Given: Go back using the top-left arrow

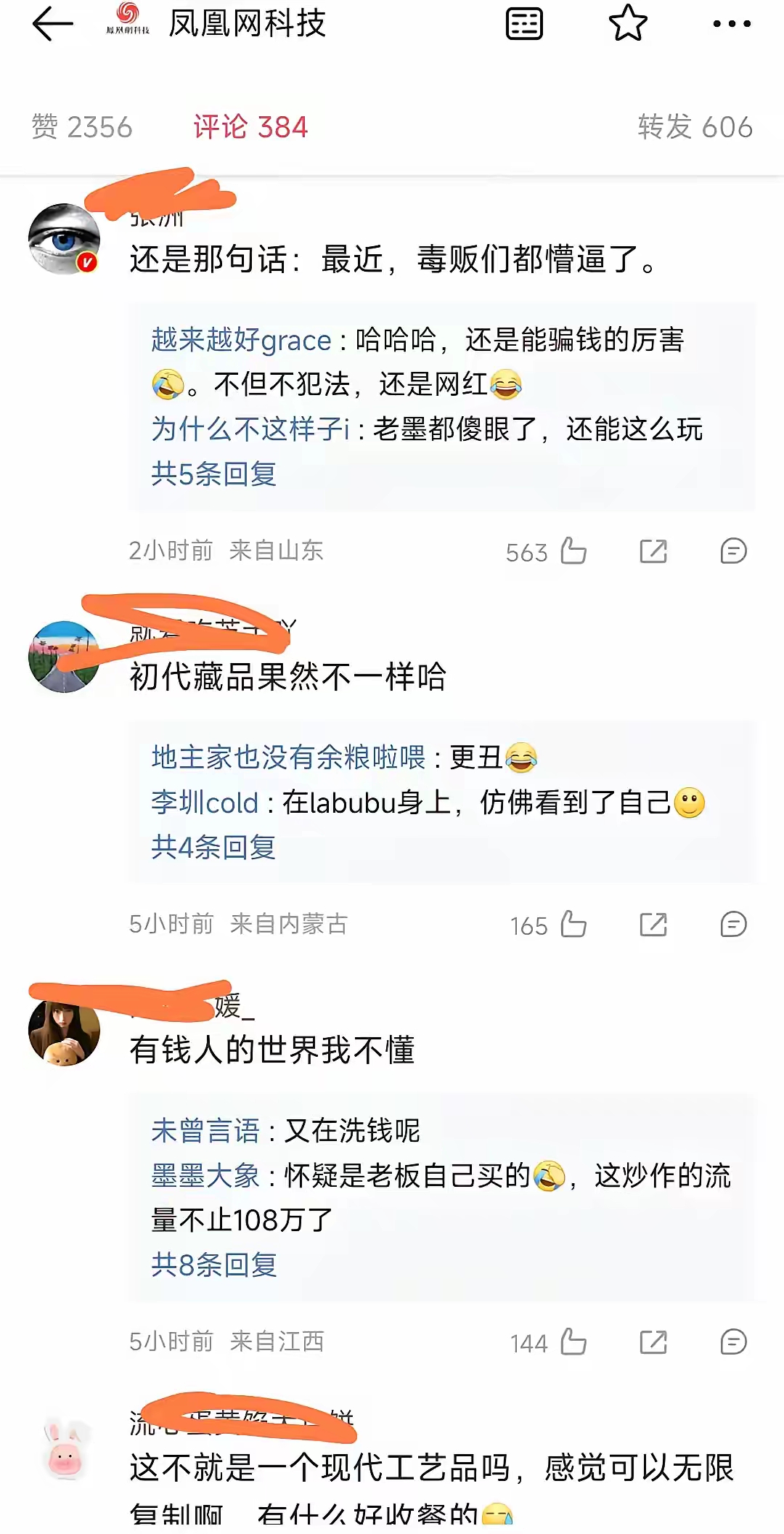Looking at the screenshot, I should (52, 25).
